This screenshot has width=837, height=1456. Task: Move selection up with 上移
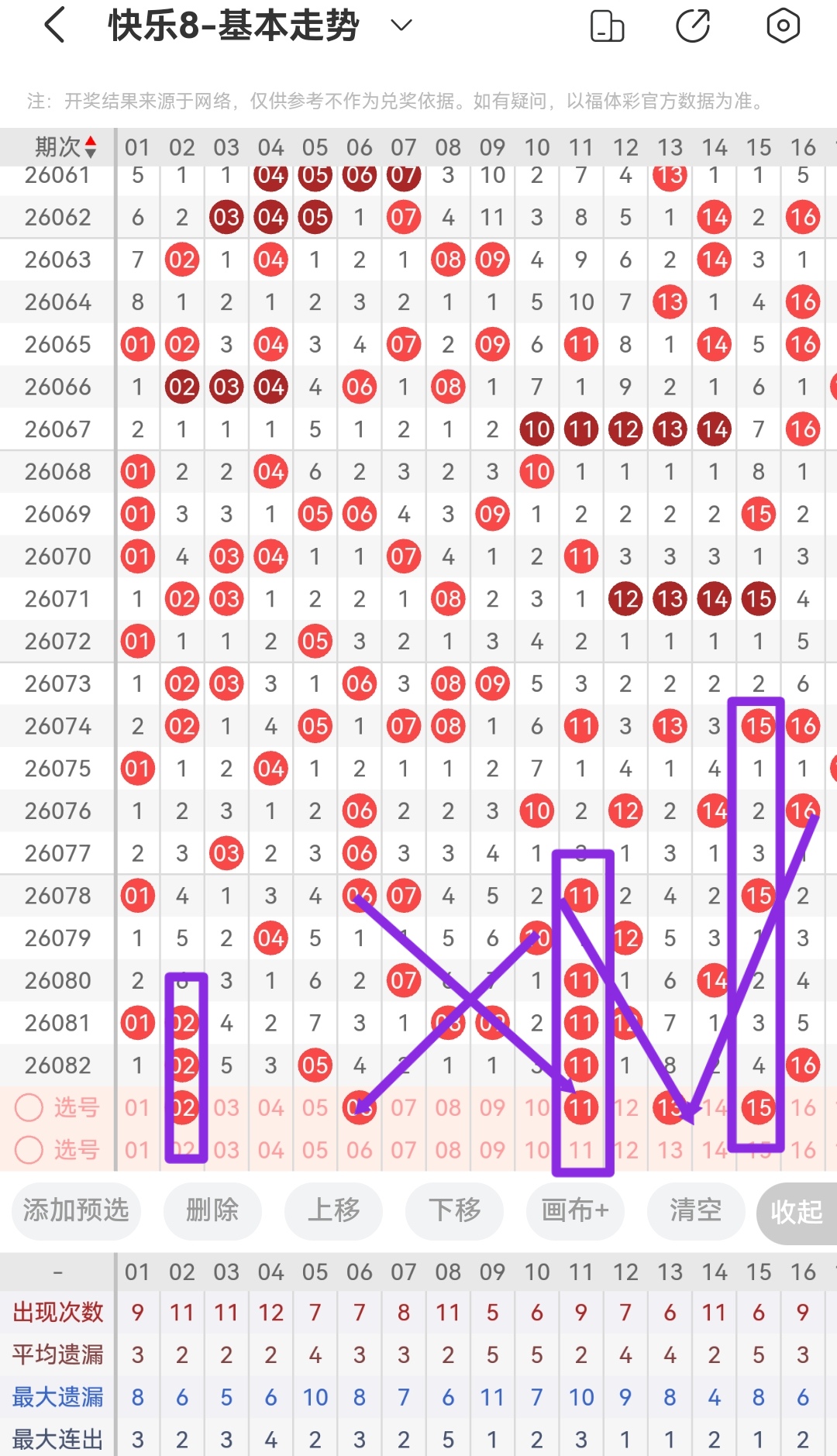(x=333, y=1210)
